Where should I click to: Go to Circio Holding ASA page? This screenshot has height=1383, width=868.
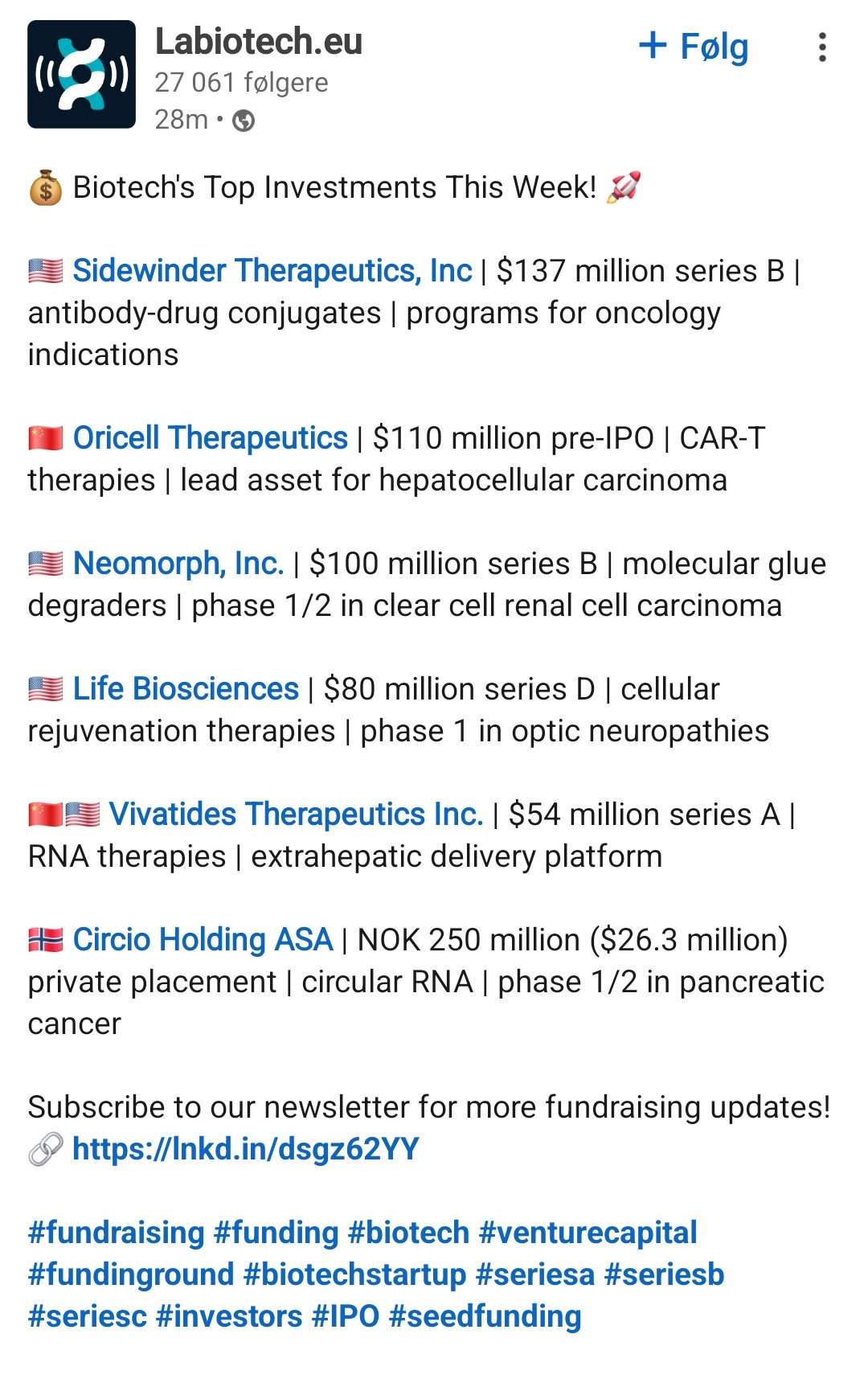203,940
